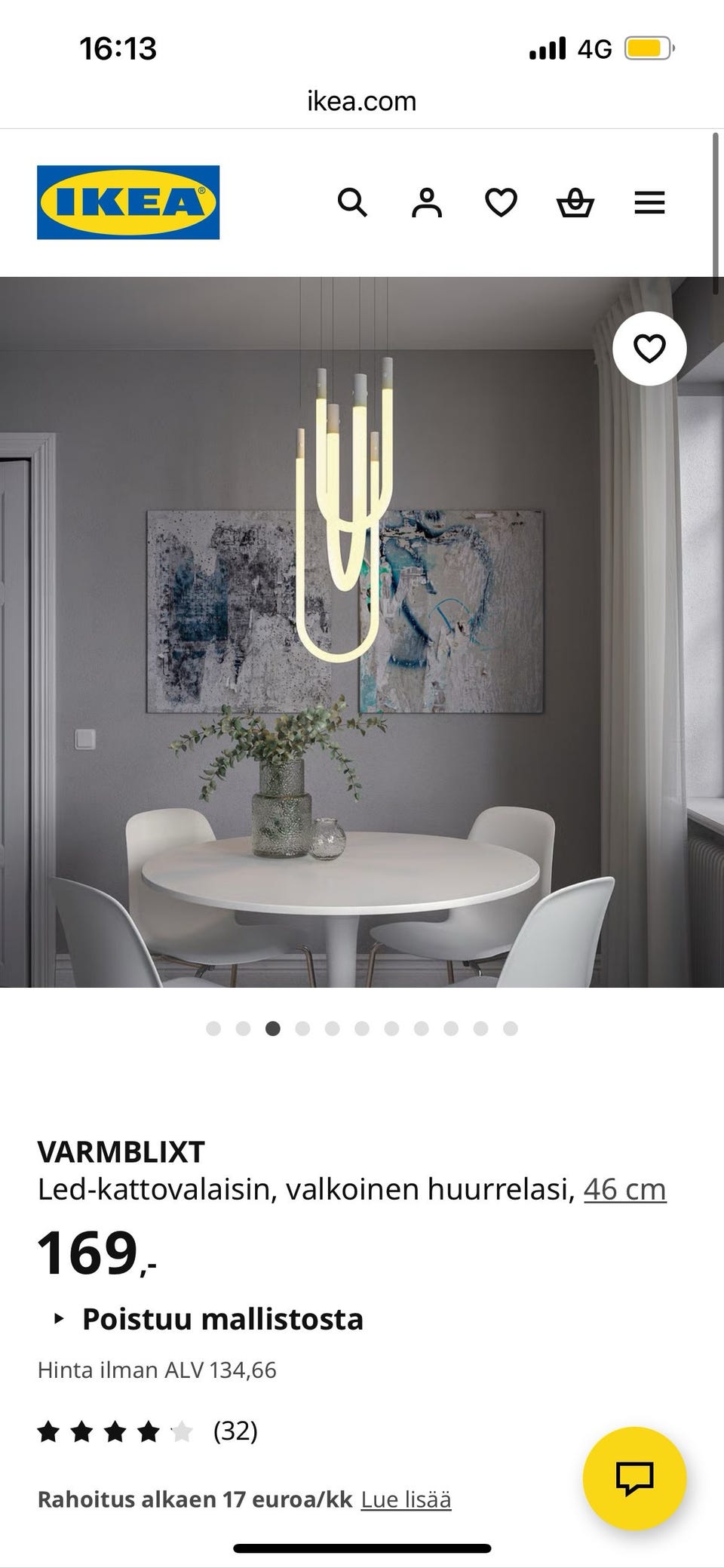
Task: Go to the IKEA home logo
Action: (x=128, y=202)
